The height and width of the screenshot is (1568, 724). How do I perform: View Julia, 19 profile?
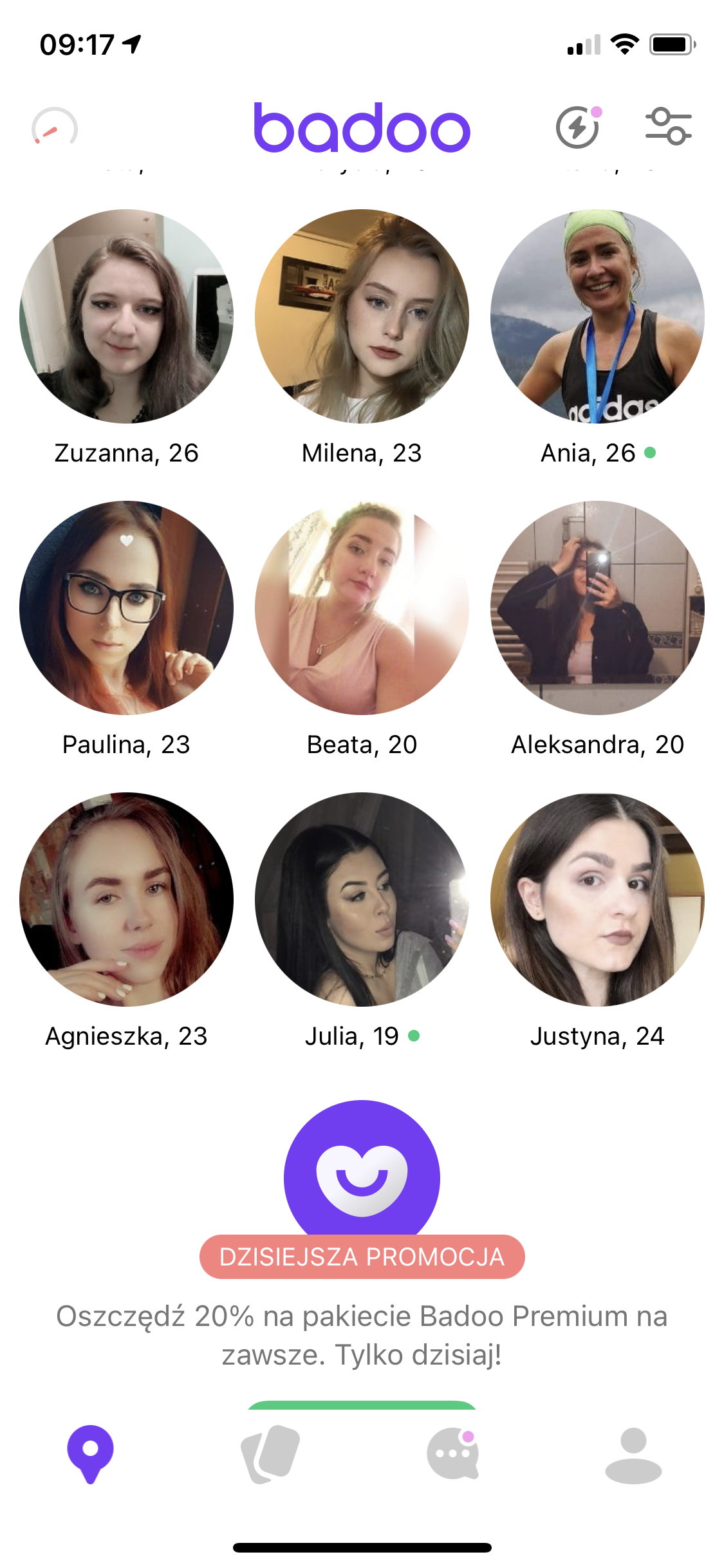pos(362,899)
